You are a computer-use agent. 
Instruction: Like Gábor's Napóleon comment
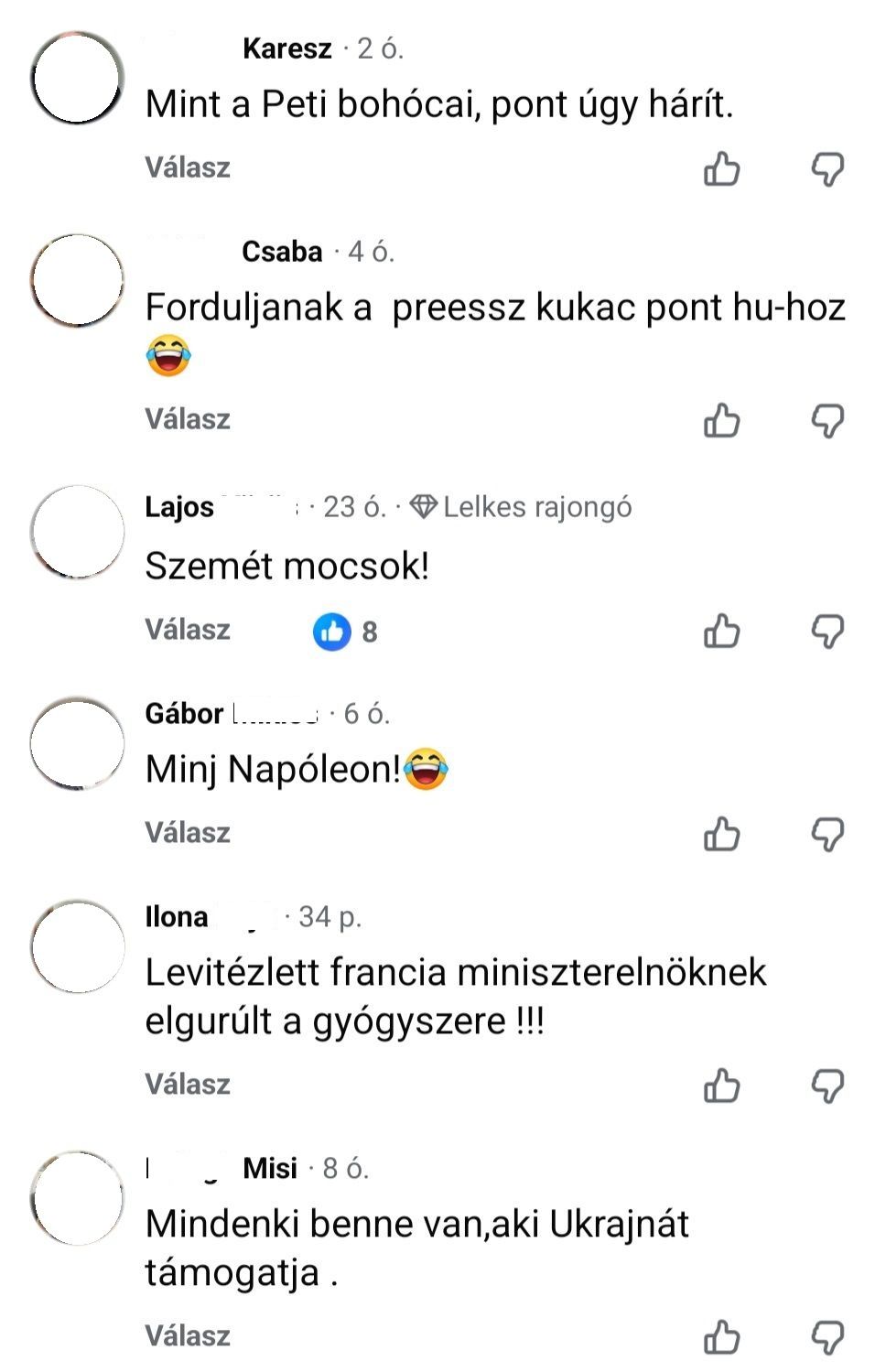coord(721,835)
